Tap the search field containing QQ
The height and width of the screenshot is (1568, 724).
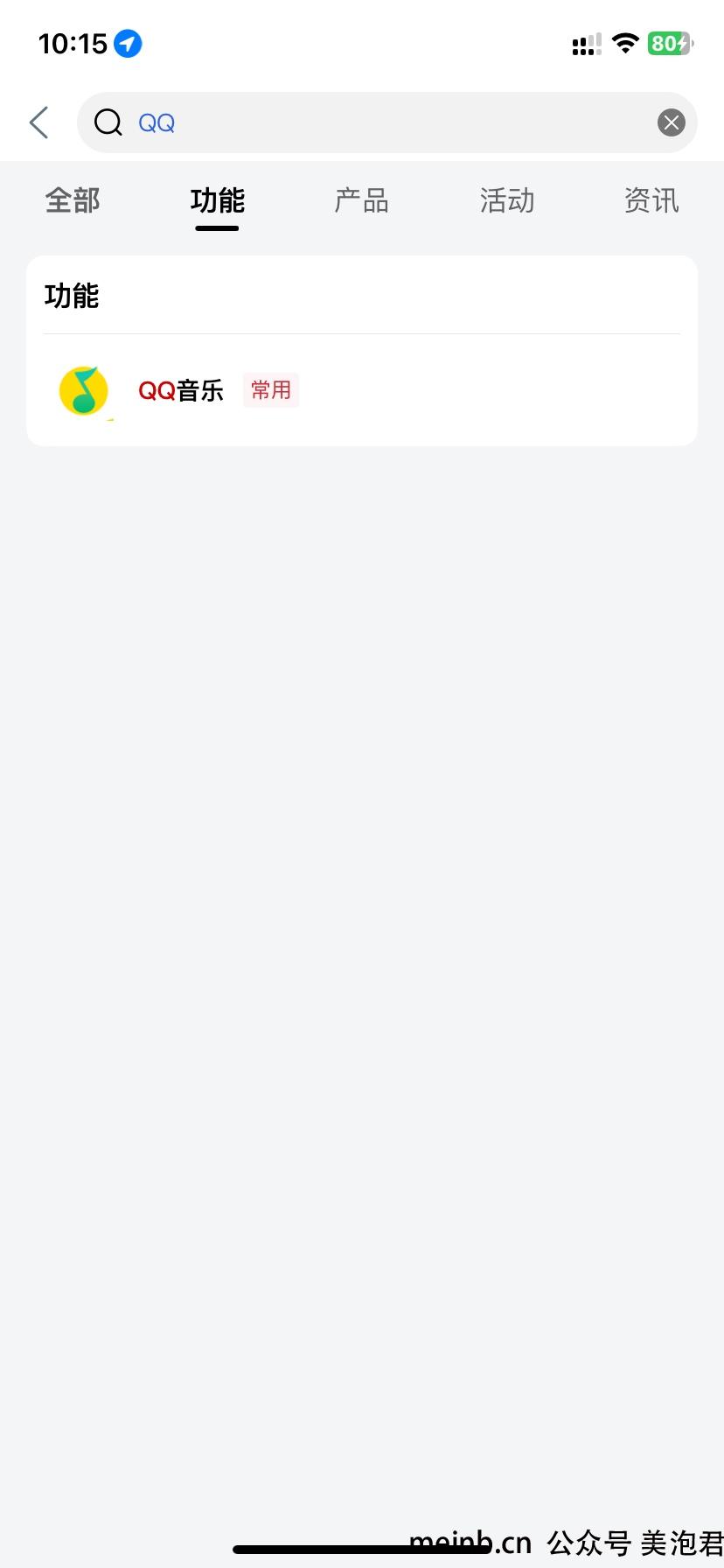(x=387, y=122)
